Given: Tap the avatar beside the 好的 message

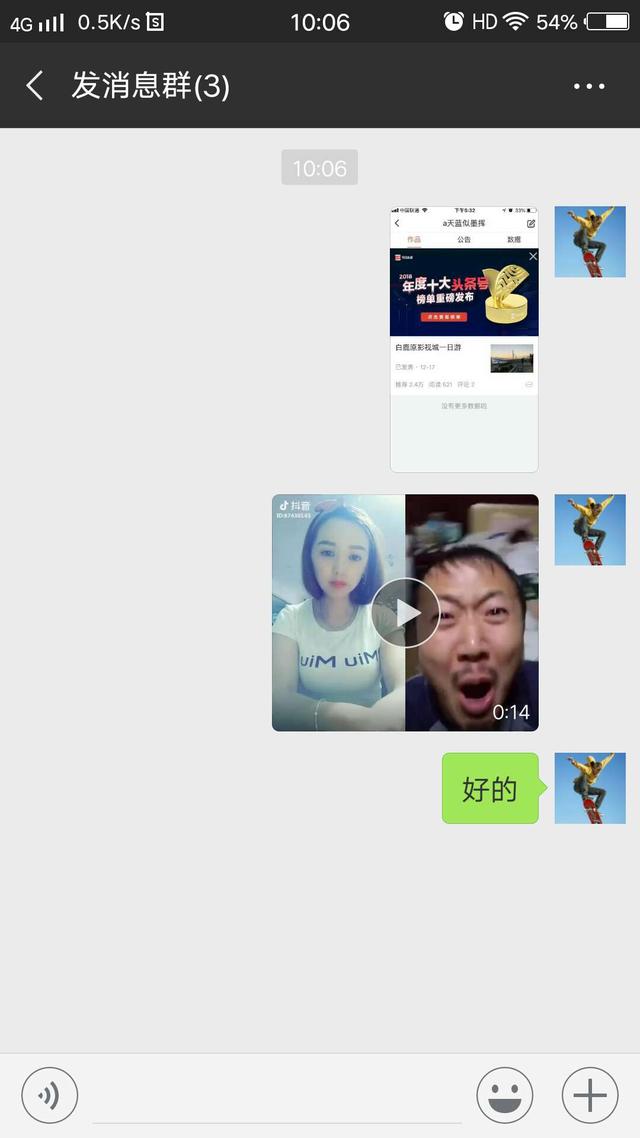Looking at the screenshot, I should [590, 788].
